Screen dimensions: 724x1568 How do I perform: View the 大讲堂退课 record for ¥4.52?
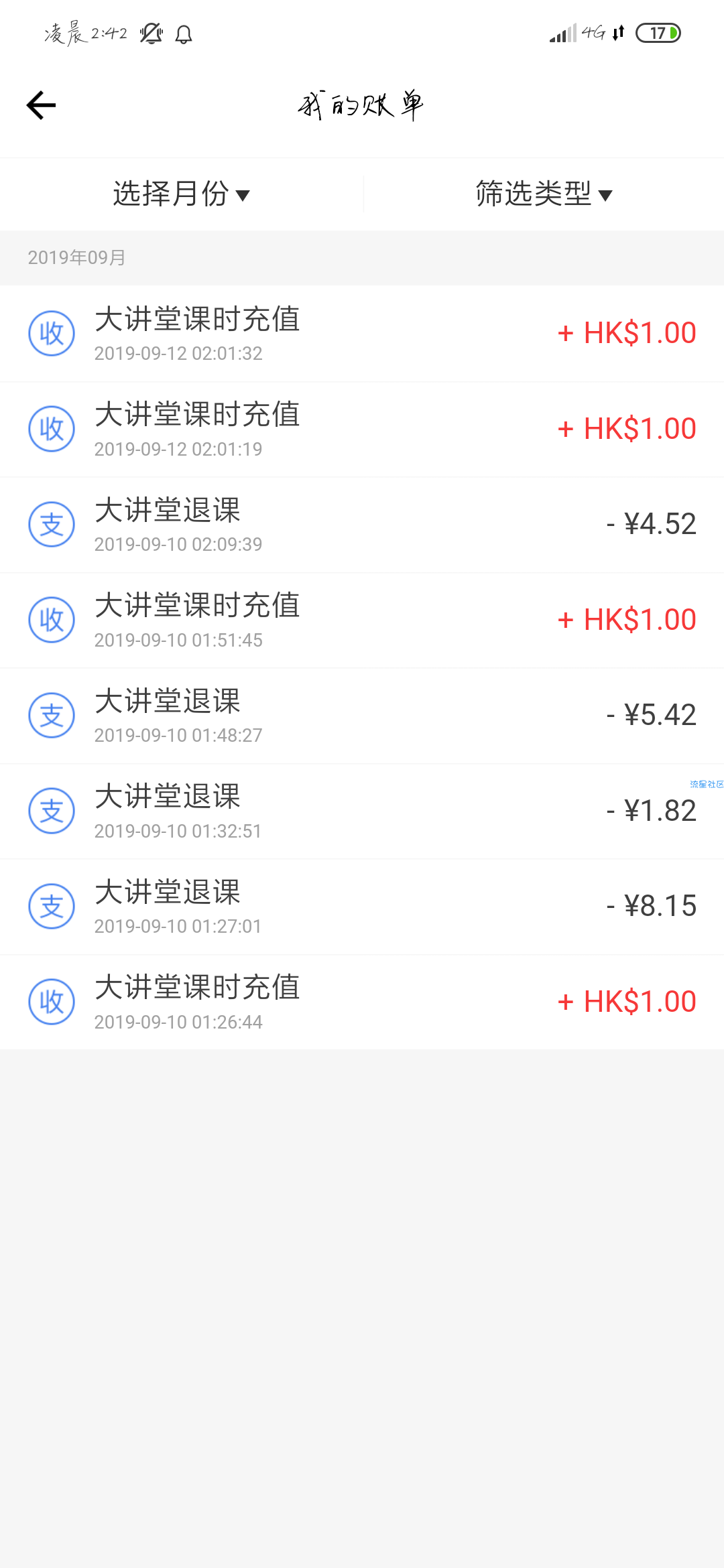click(x=362, y=525)
